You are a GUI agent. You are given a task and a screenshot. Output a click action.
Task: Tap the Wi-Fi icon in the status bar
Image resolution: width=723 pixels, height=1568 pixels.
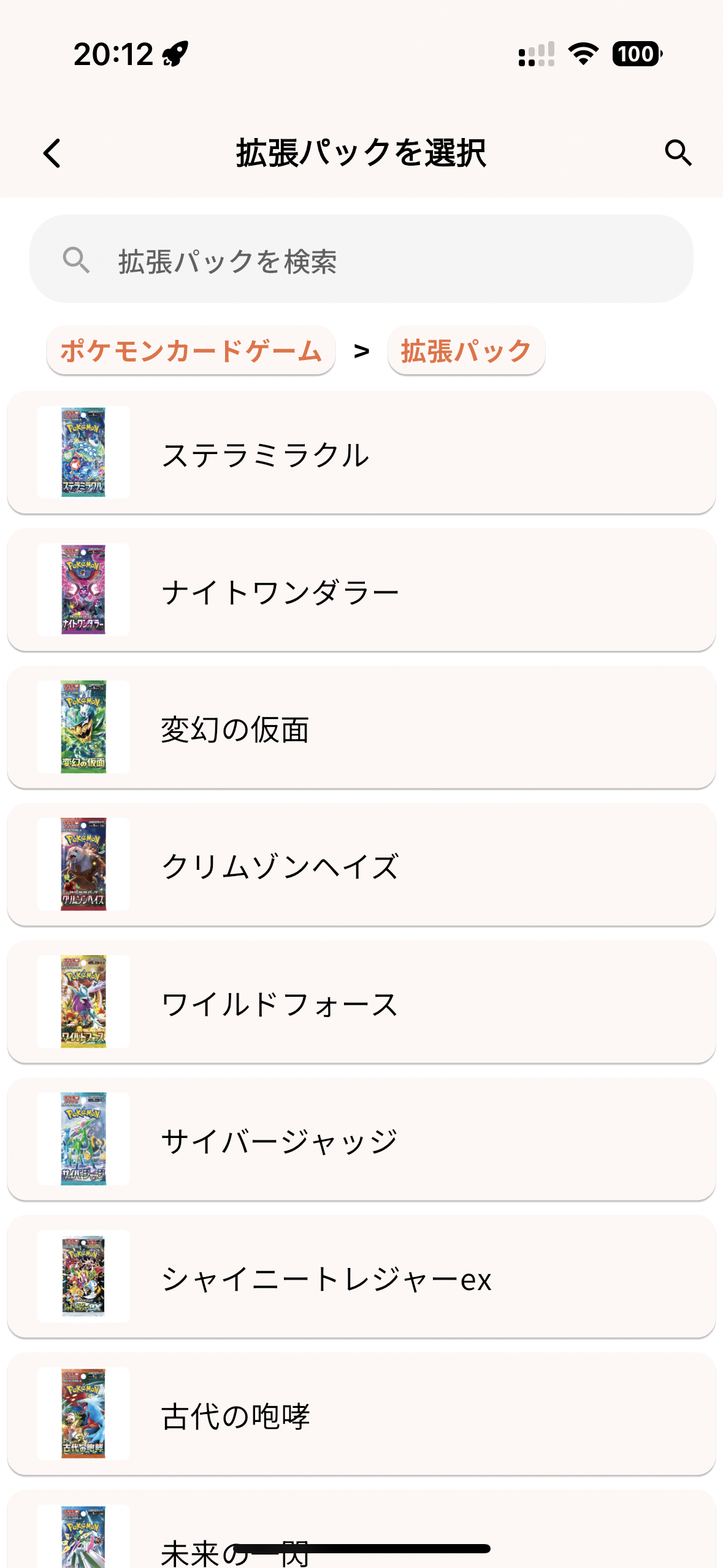tap(581, 54)
